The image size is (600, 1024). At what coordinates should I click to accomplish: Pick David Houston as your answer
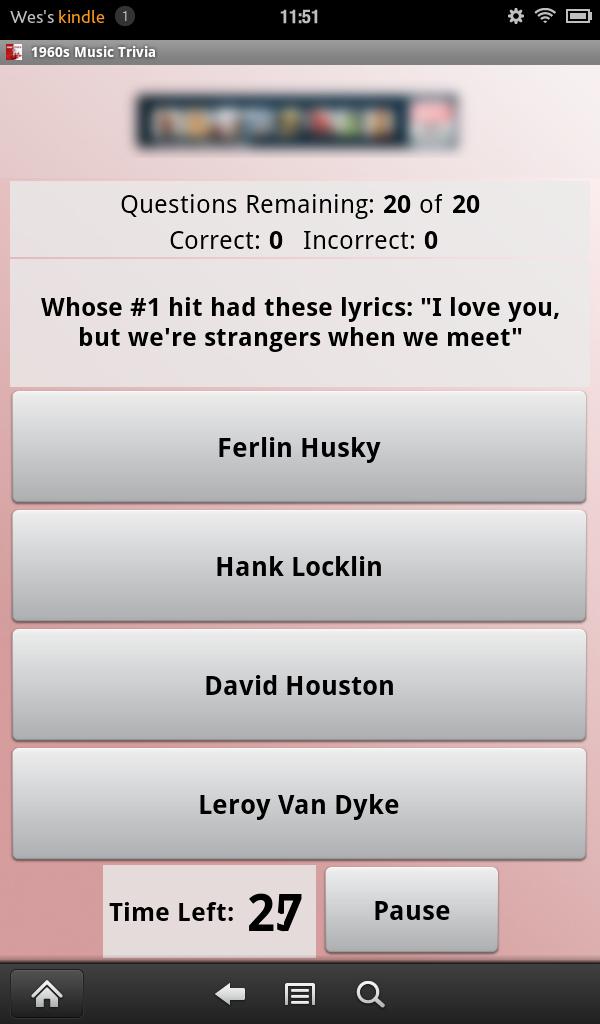(299, 685)
